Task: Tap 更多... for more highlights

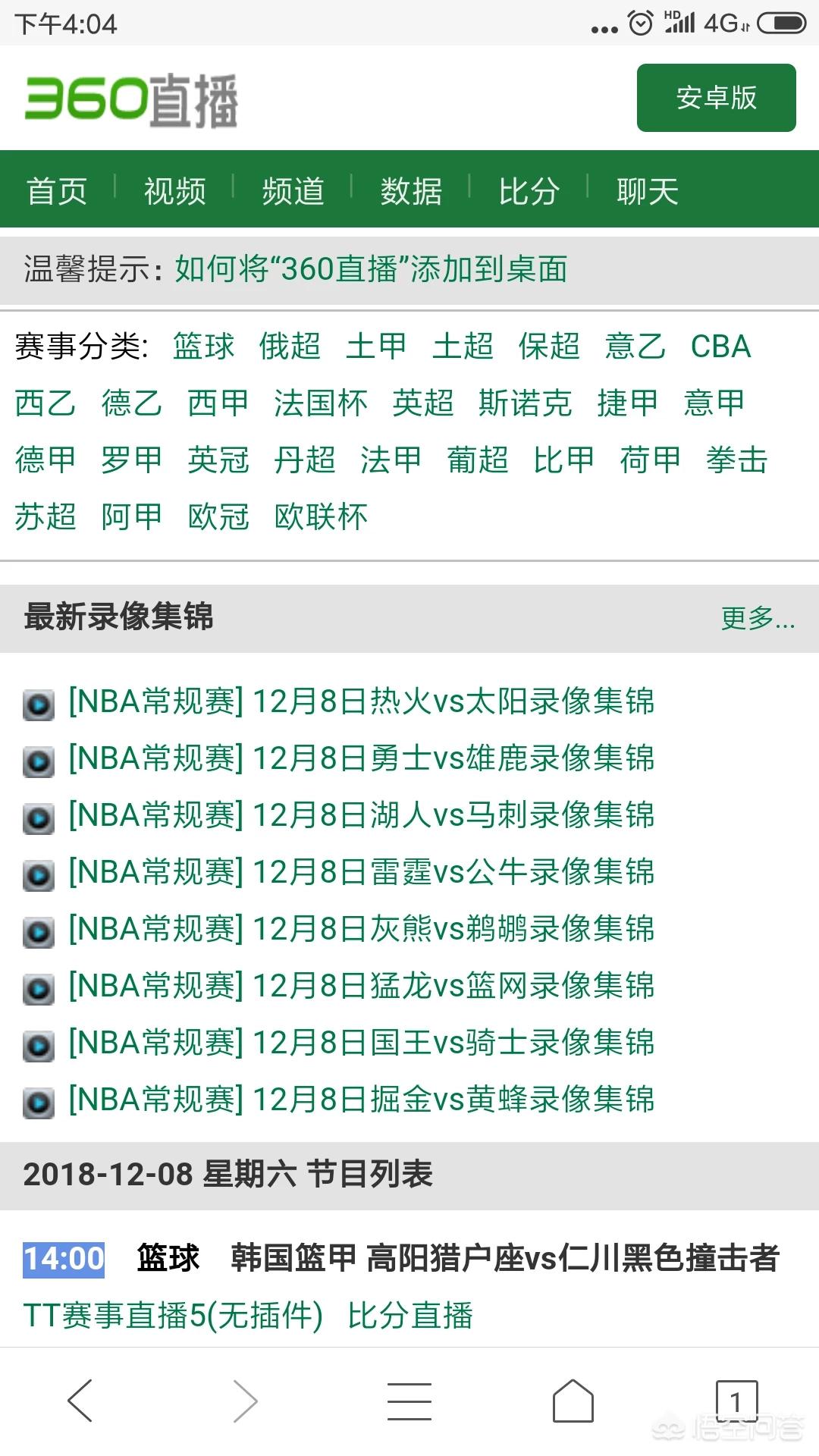Action: 758,618
